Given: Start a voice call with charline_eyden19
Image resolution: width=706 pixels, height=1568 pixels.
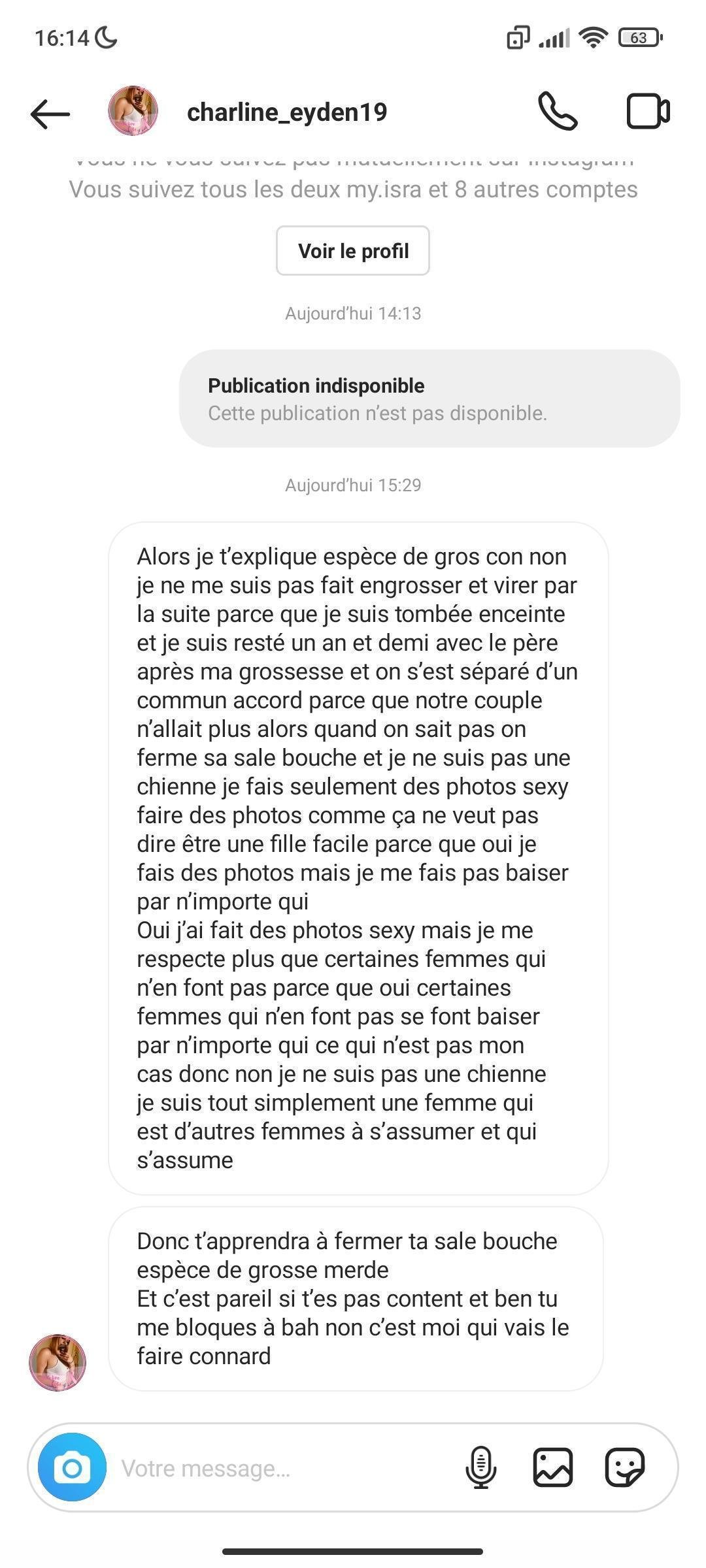Looking at the screenshot, I should coord(557,112).
